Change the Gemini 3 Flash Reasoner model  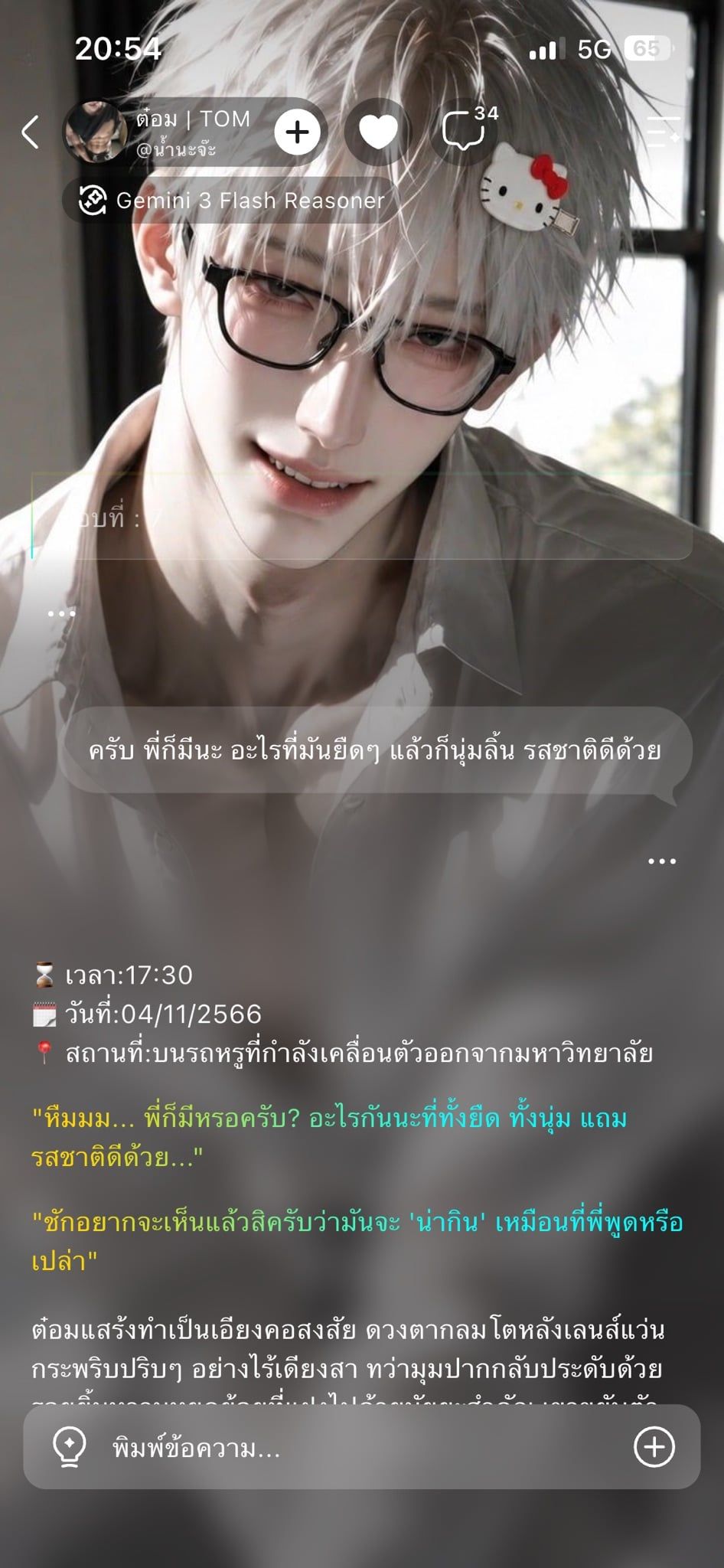[232, 201]
